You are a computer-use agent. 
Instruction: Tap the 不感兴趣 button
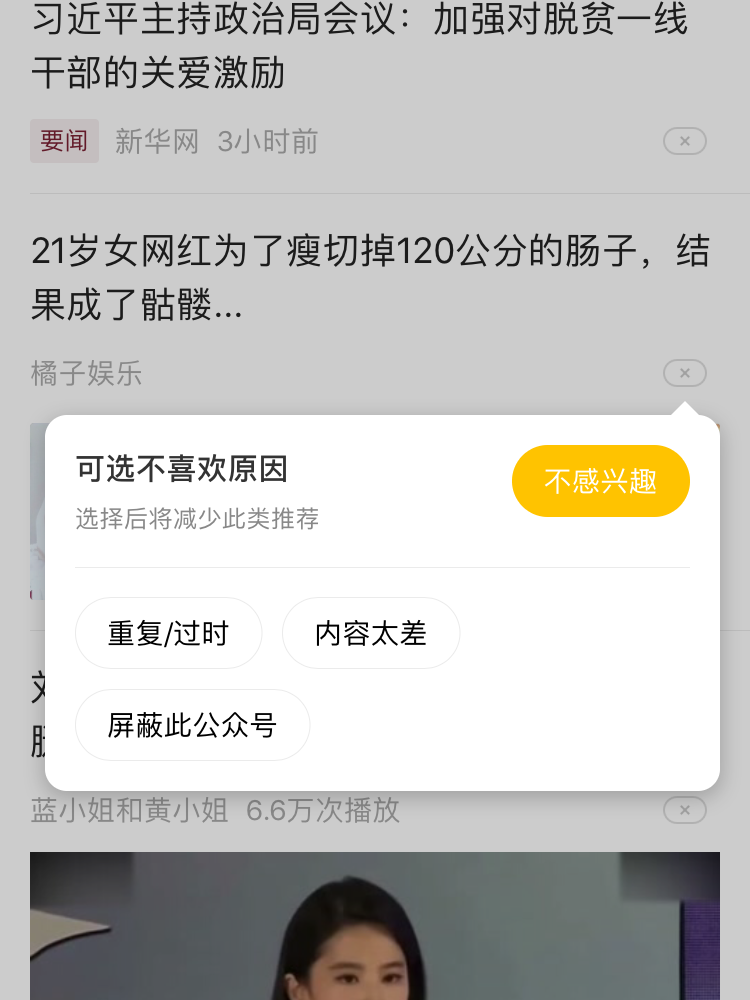pyautogui.click(x=600, y=481)
